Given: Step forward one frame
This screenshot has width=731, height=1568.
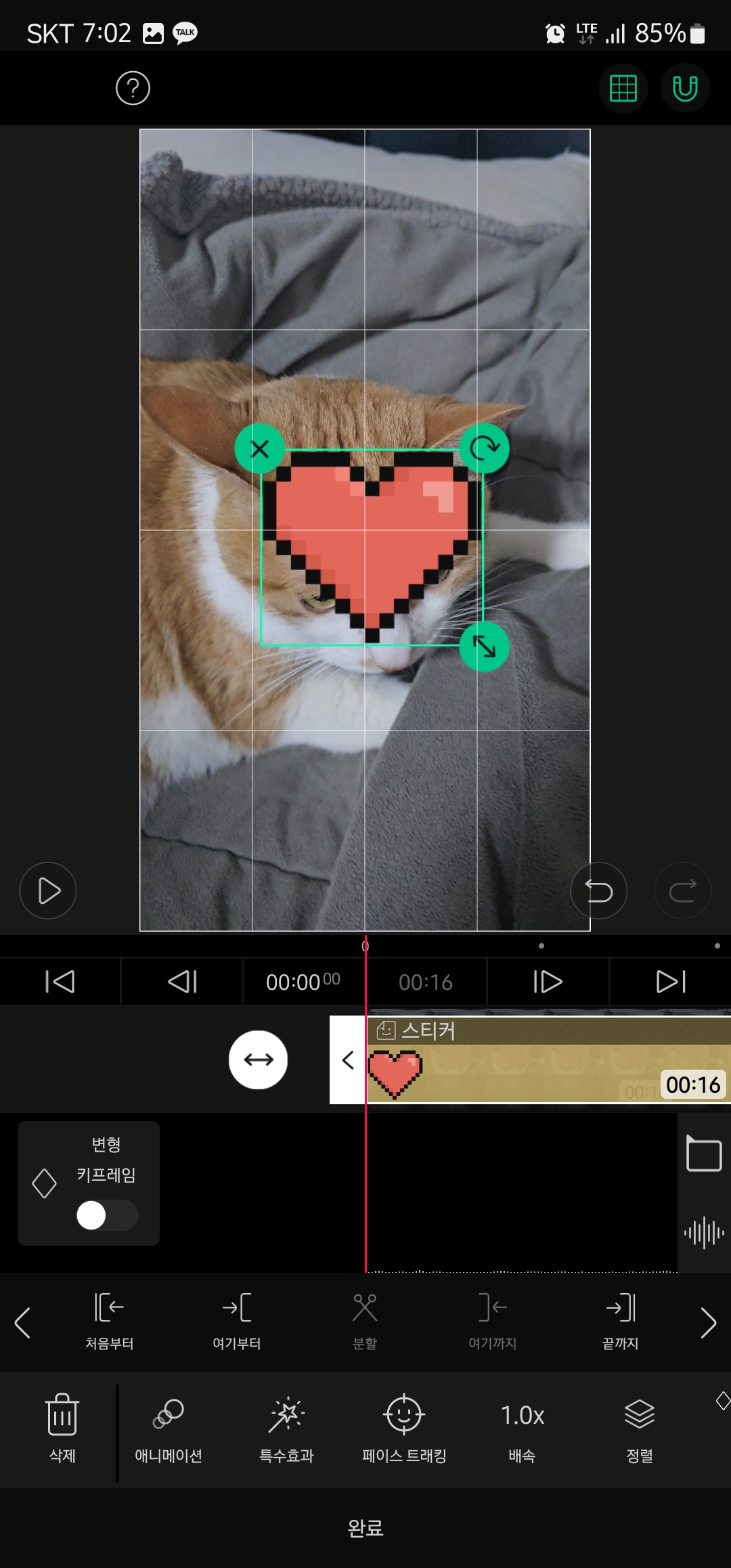Looking at the screenshot, I should tap(548, 981).
